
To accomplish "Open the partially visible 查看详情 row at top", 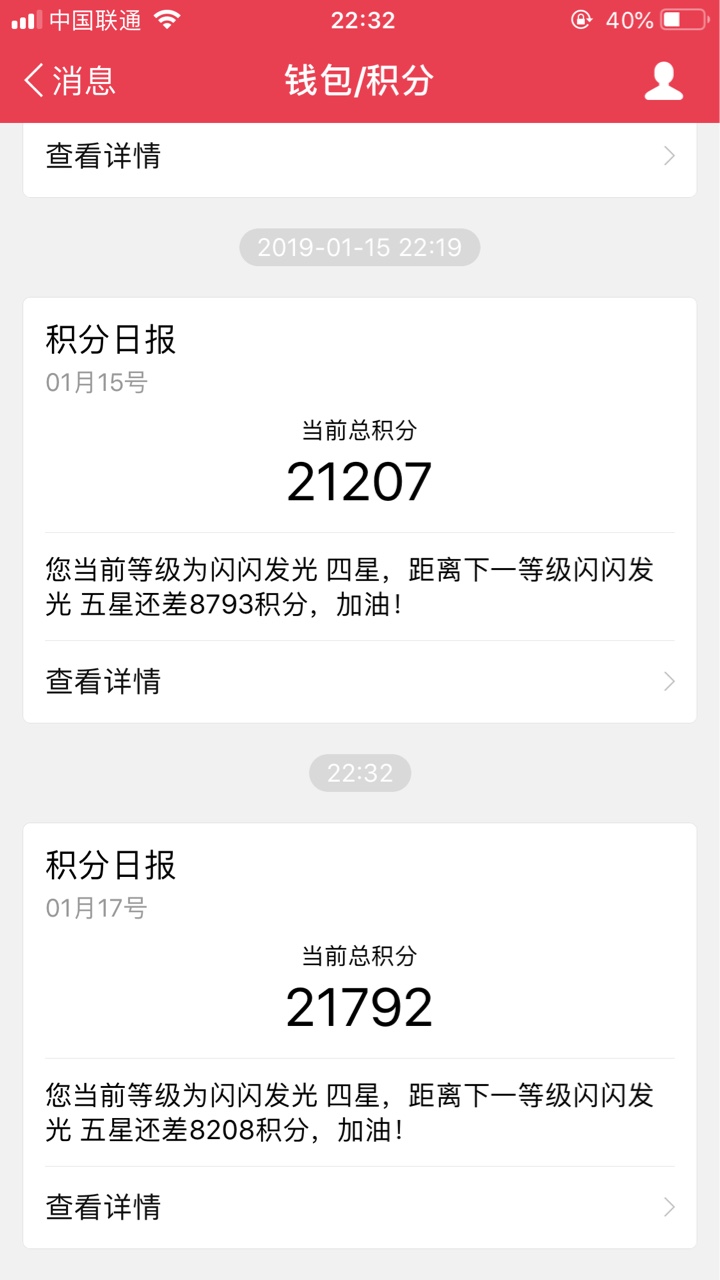I will tap(360, 157).
